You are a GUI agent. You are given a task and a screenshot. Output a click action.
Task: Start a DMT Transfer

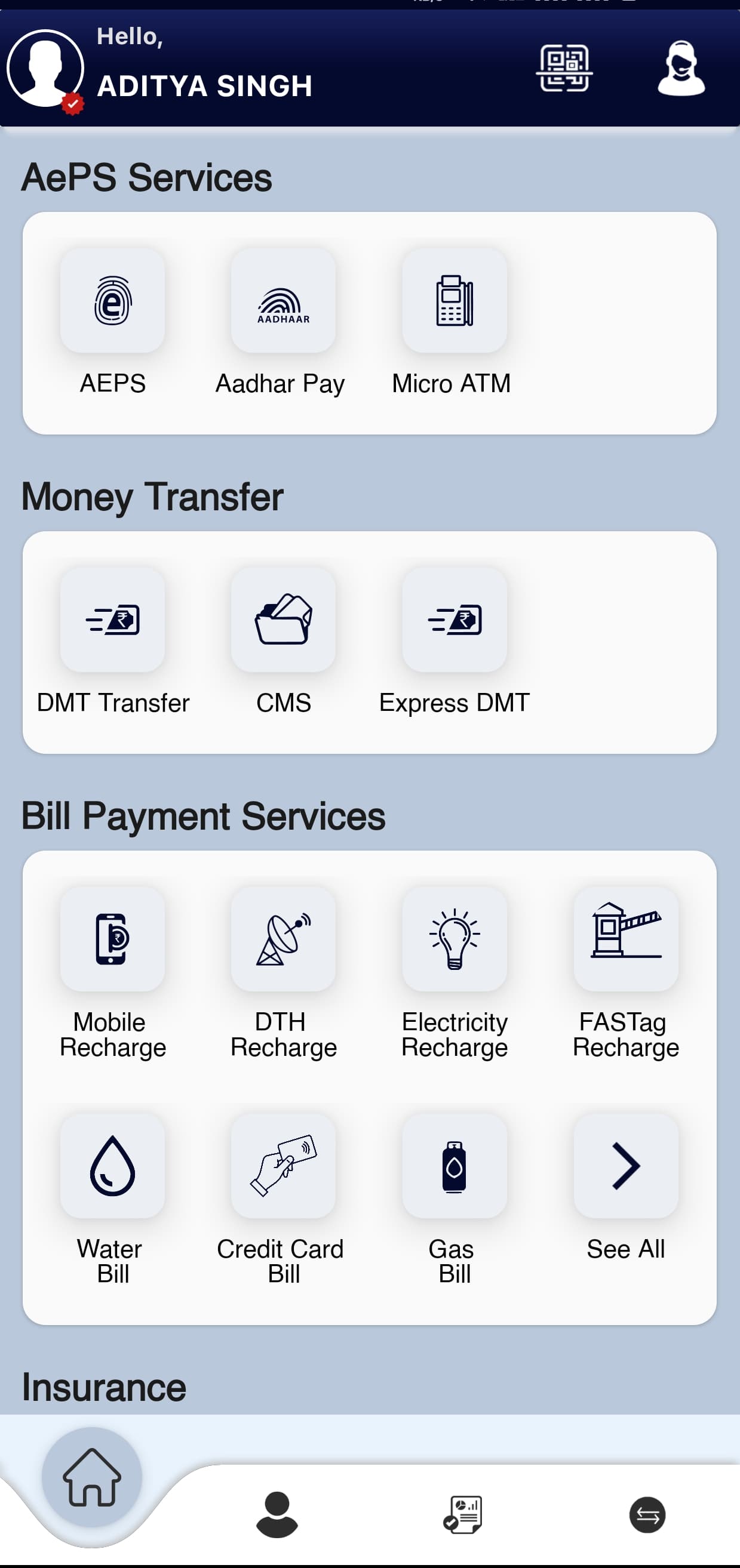113,620
